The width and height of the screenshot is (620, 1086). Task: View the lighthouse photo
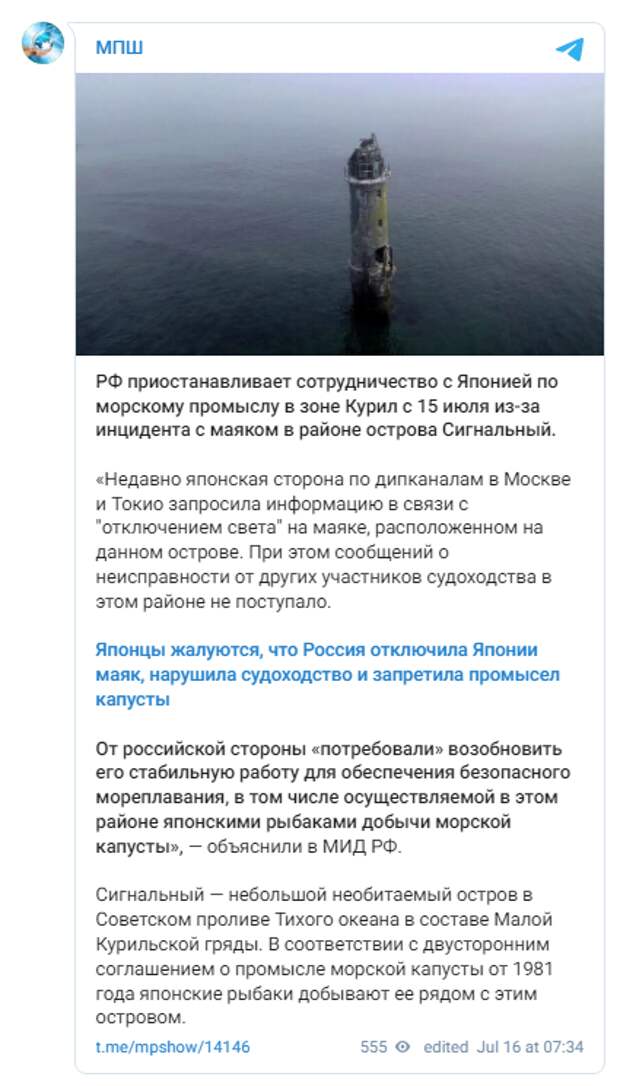click(x=339, y=214)
